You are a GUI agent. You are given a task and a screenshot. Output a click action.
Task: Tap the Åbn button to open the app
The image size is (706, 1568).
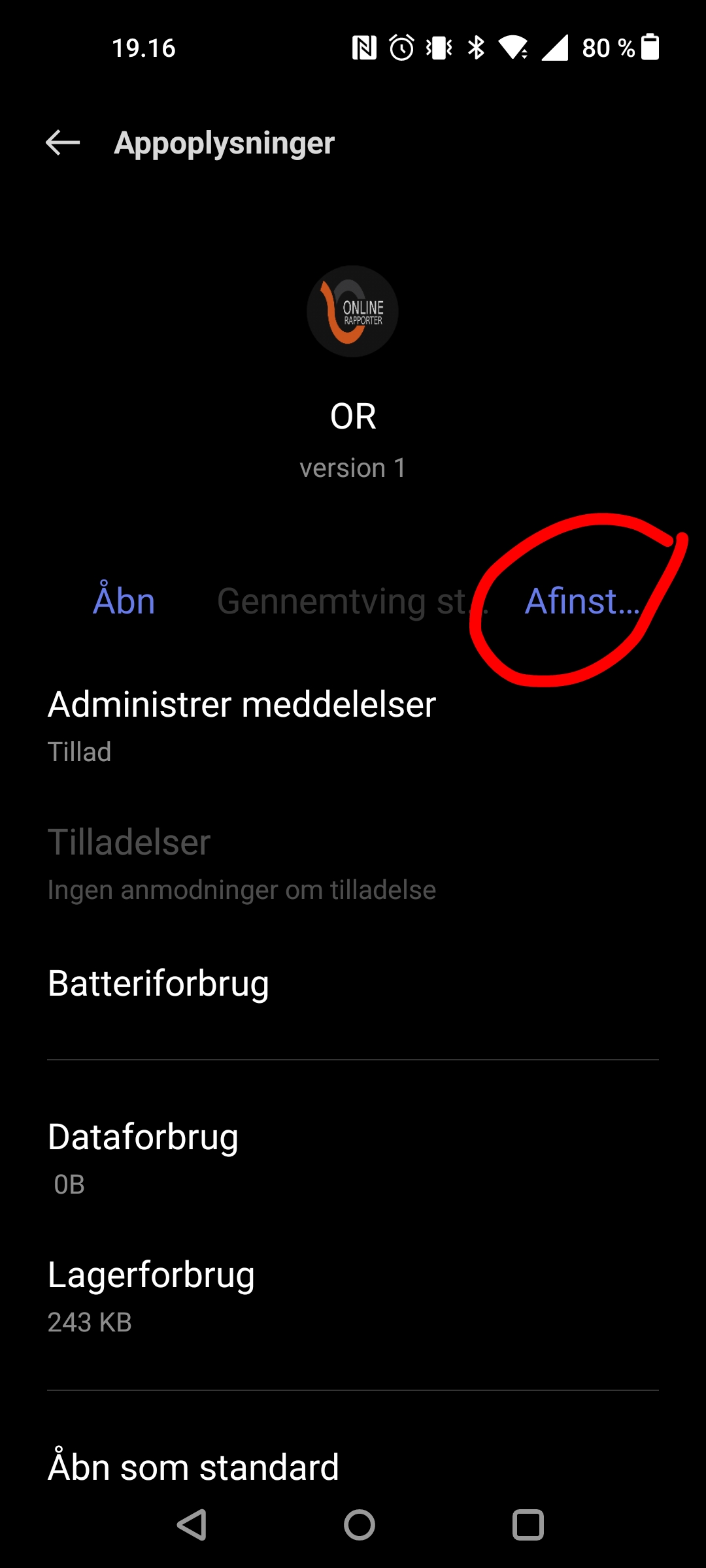tap(124, 601)
